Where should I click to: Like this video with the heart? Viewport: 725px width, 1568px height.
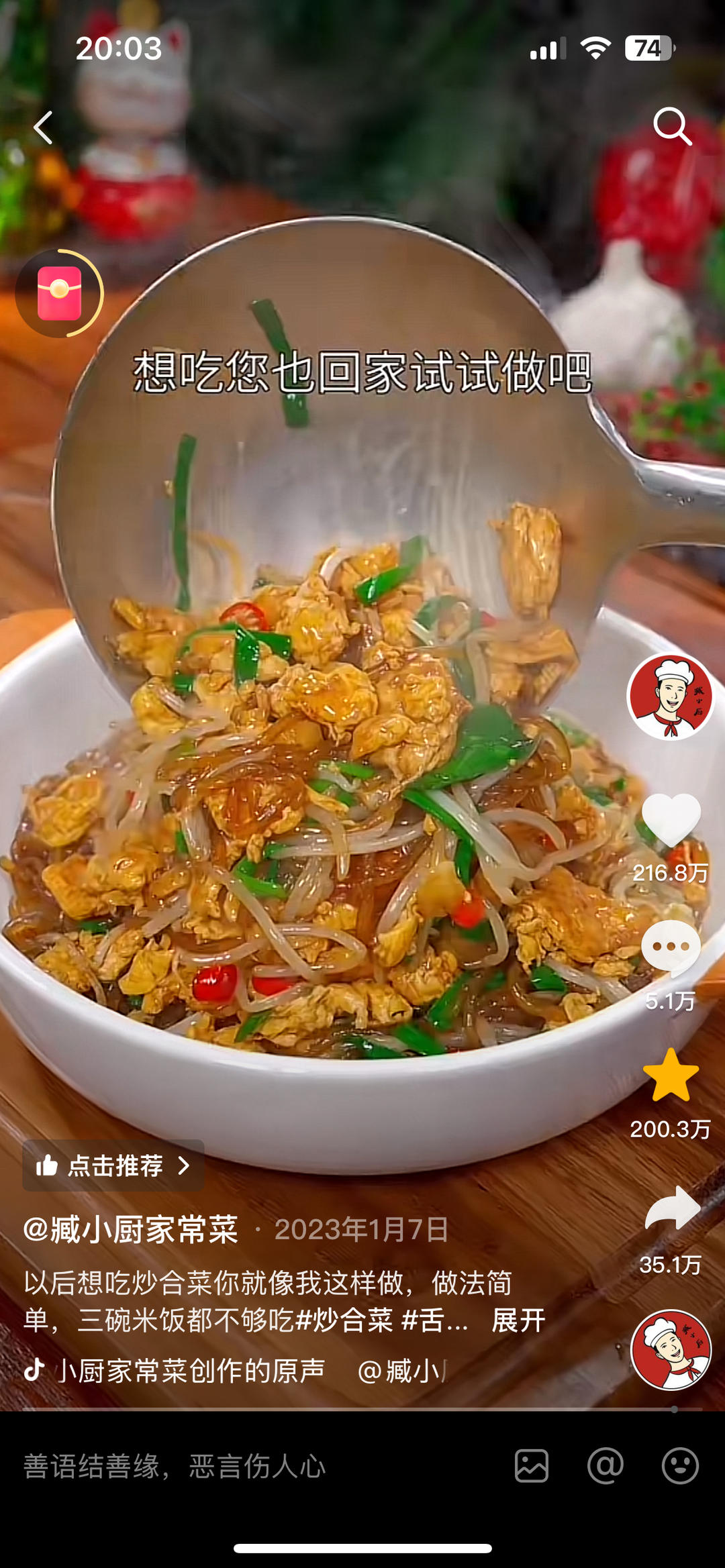[x=671, y=820]
